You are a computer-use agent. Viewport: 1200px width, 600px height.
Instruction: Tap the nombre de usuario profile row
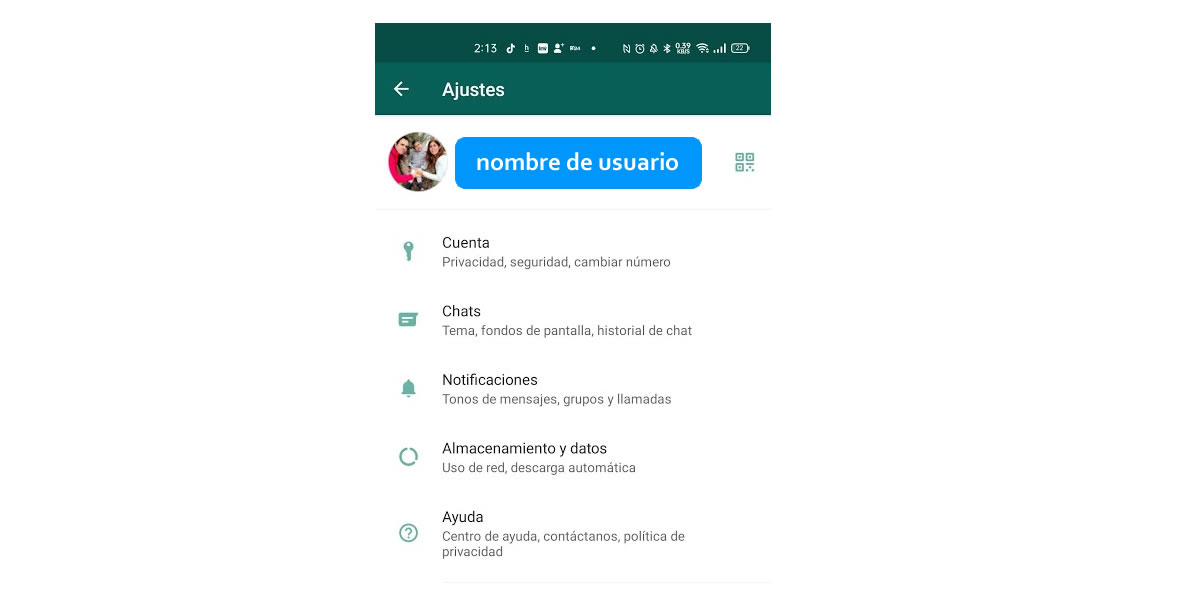pos(578,163)
